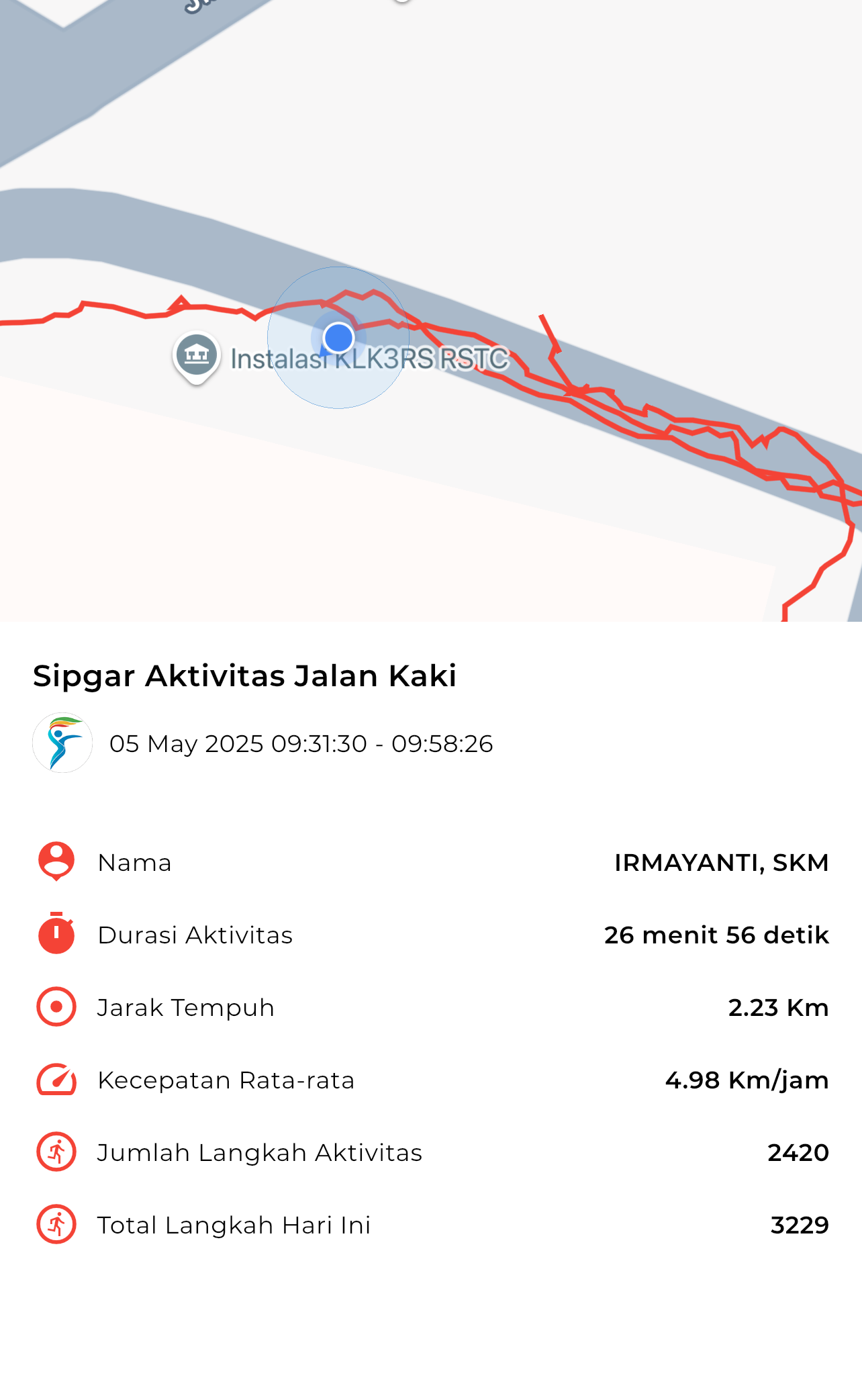Image resolution: width=862 pixels, height=1400 pixels.
Task: Tap the Instalasi KLK3RS RSTC map marker
Action: 196,357
